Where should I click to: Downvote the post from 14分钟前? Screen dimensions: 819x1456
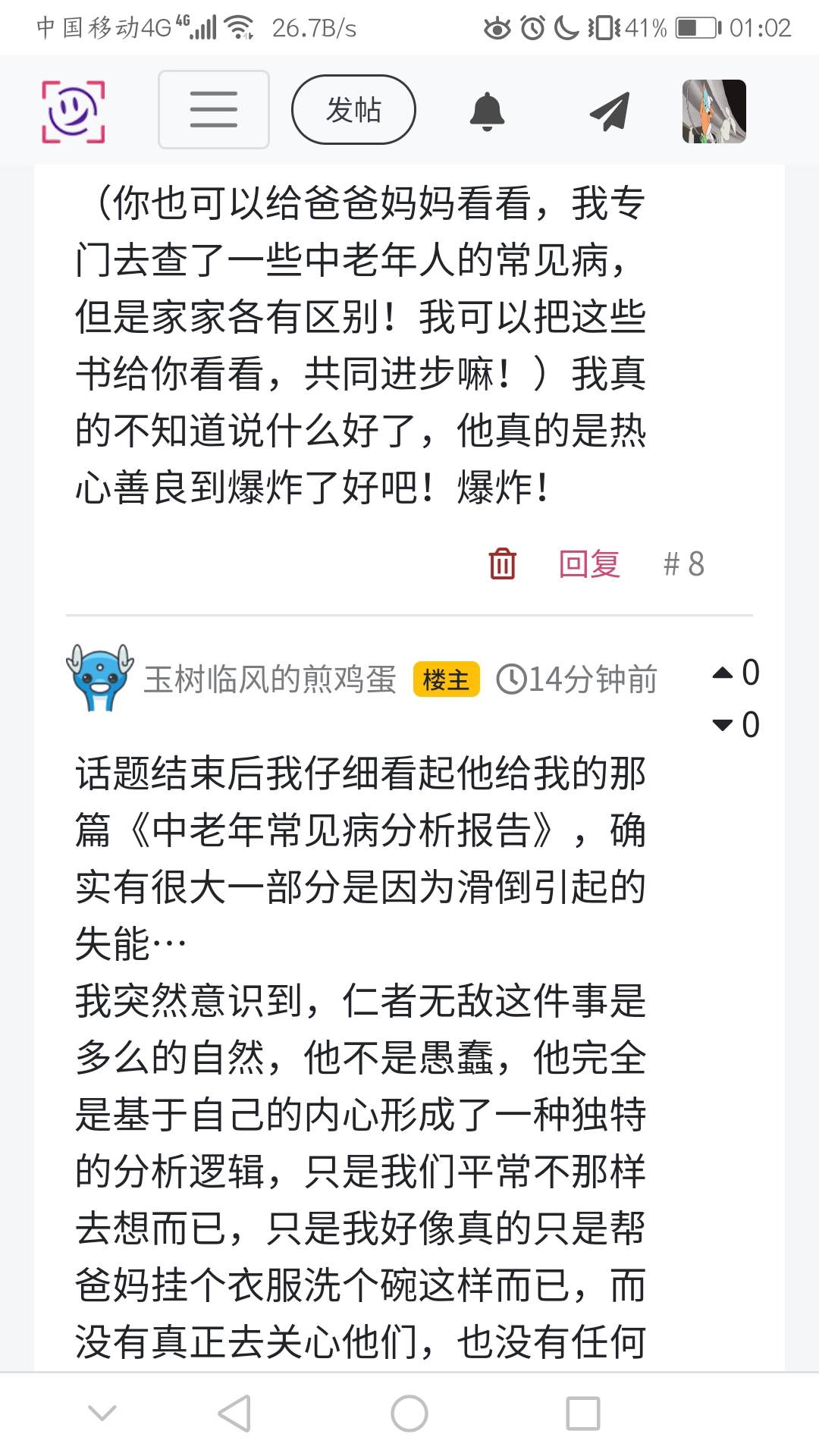(x=723, y=725)
